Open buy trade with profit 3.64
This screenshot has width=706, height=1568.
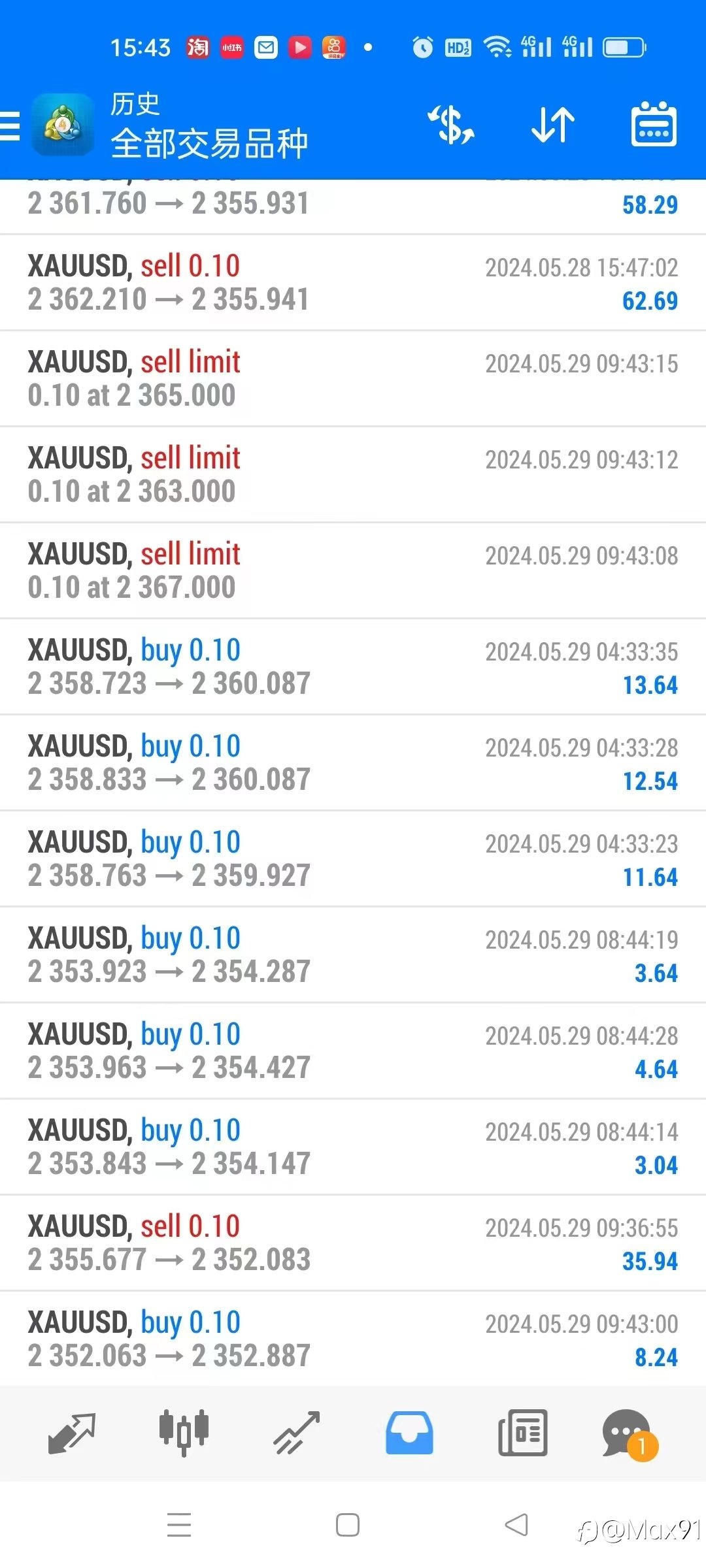pos(353,955)
